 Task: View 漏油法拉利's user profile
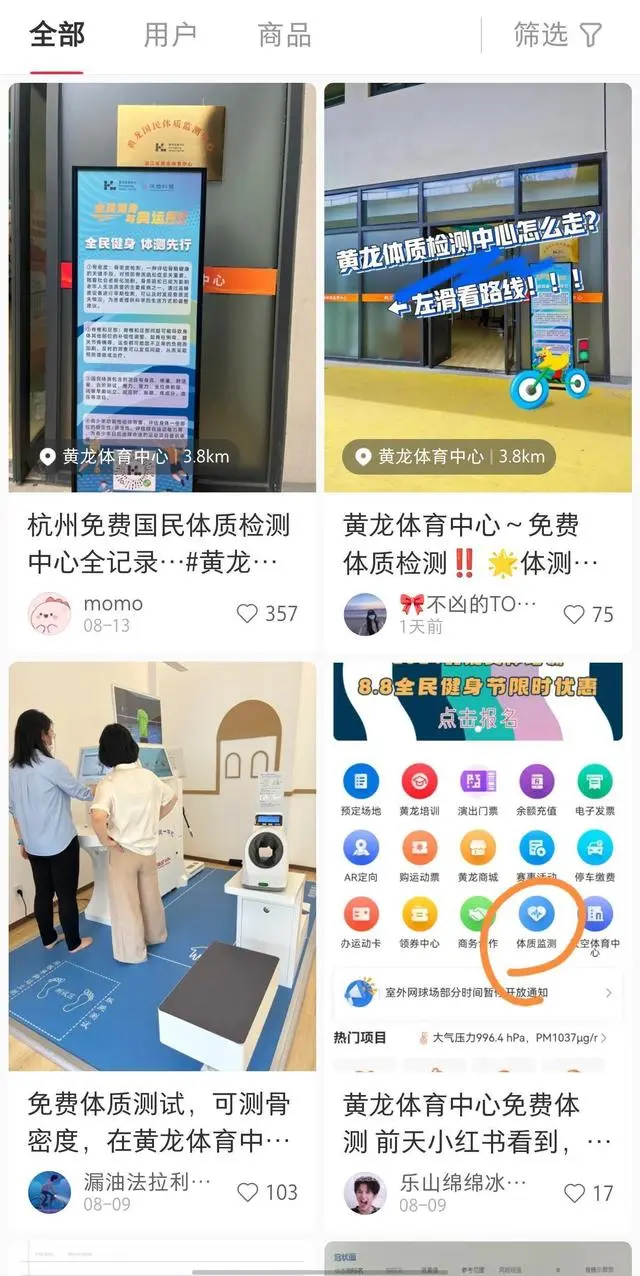[x=50, y=1192]
